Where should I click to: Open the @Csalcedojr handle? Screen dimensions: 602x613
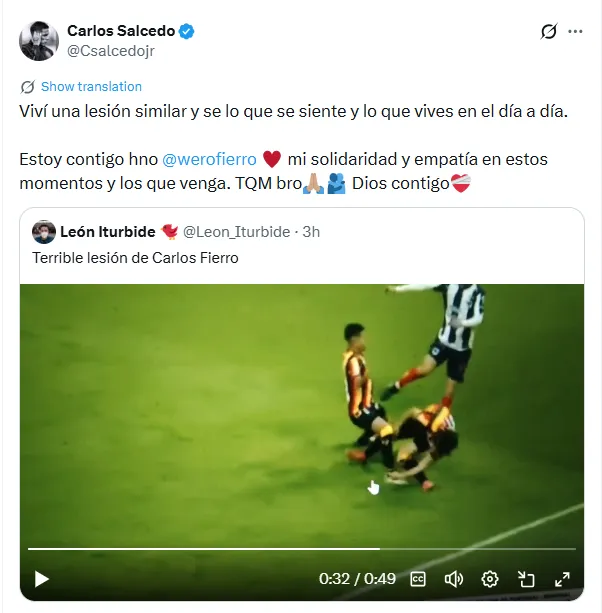(111, 50)
